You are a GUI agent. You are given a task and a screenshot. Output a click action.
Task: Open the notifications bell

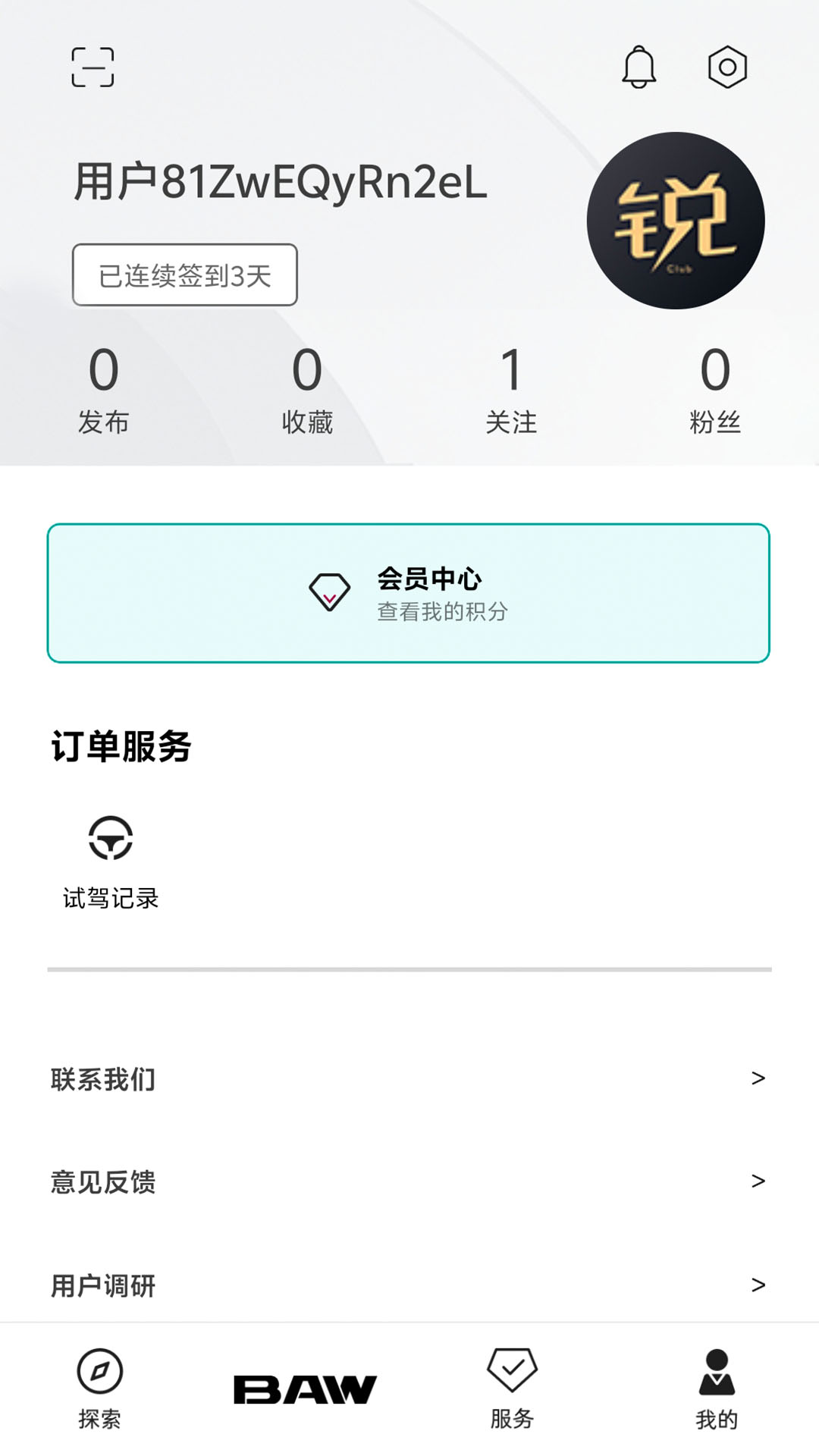pos(639,67)
